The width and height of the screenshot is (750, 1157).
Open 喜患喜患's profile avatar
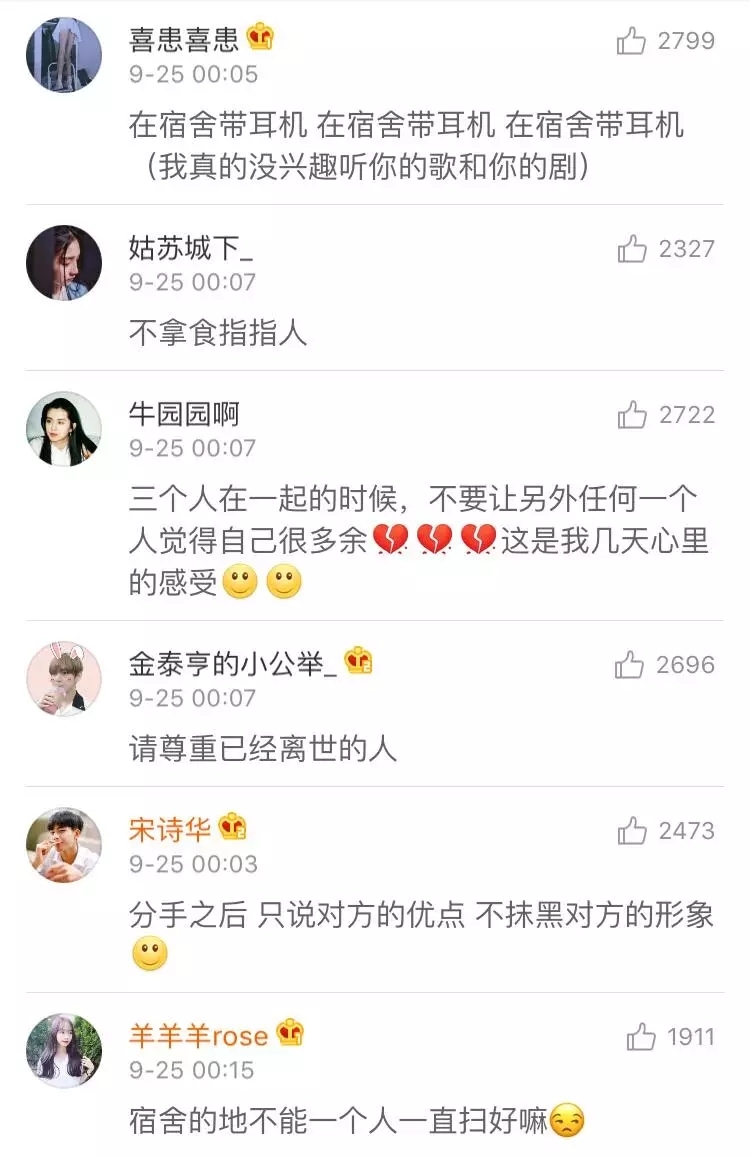click(64, 55)
